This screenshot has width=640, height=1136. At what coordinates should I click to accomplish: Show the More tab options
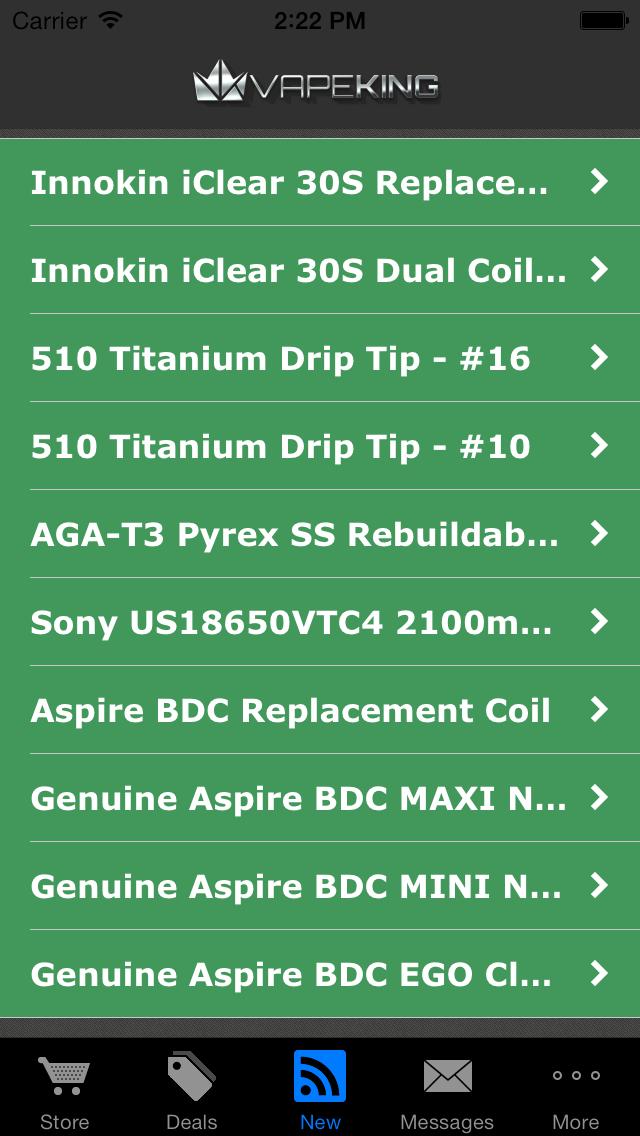click(x=576, y=1090)
